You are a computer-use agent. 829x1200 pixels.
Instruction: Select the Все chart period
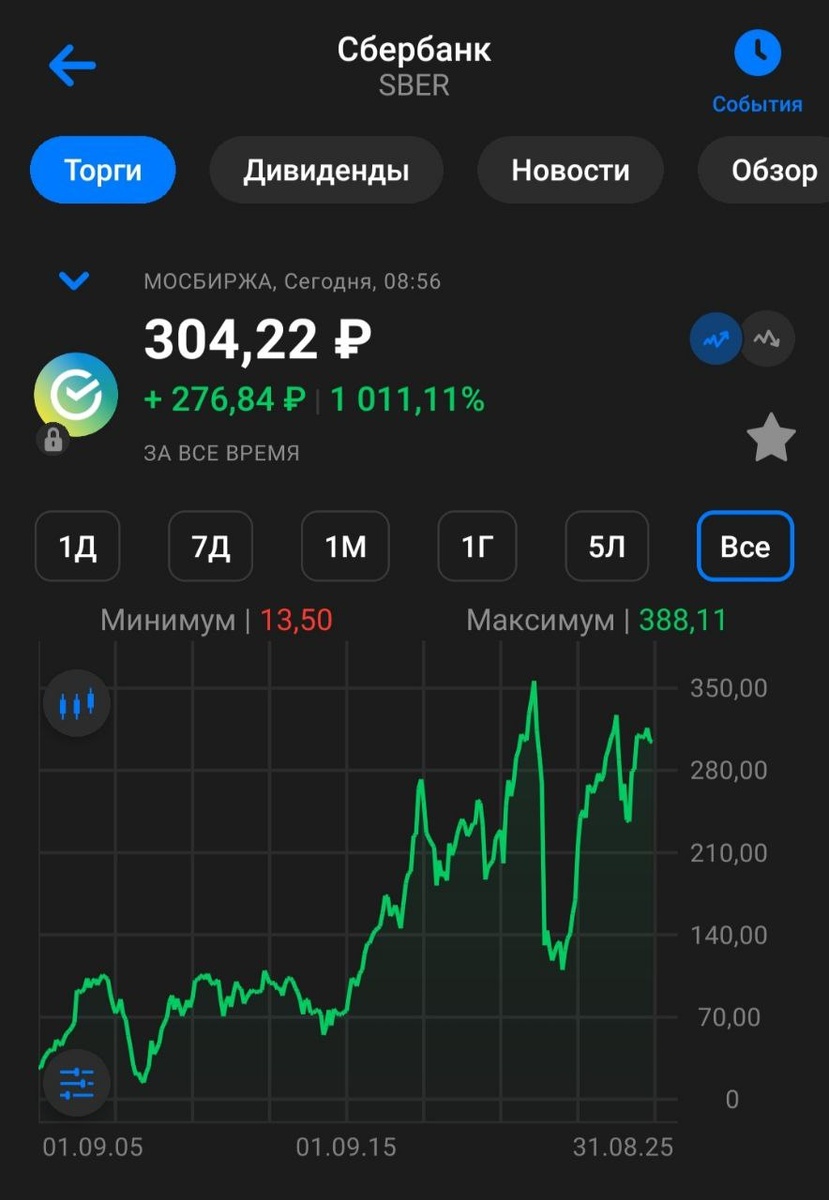[745, 546]
